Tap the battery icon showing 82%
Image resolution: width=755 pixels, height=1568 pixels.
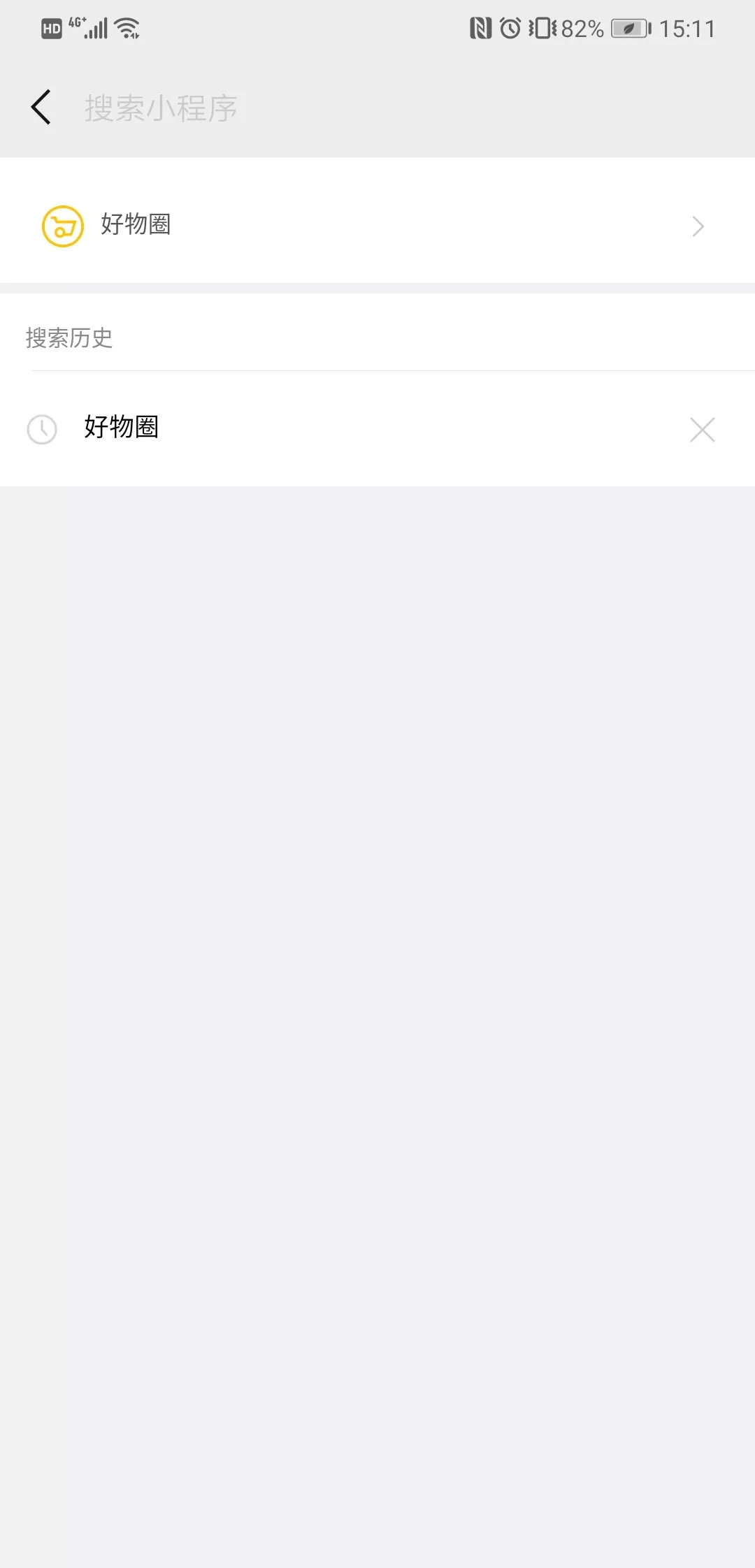tap(628, 29)
